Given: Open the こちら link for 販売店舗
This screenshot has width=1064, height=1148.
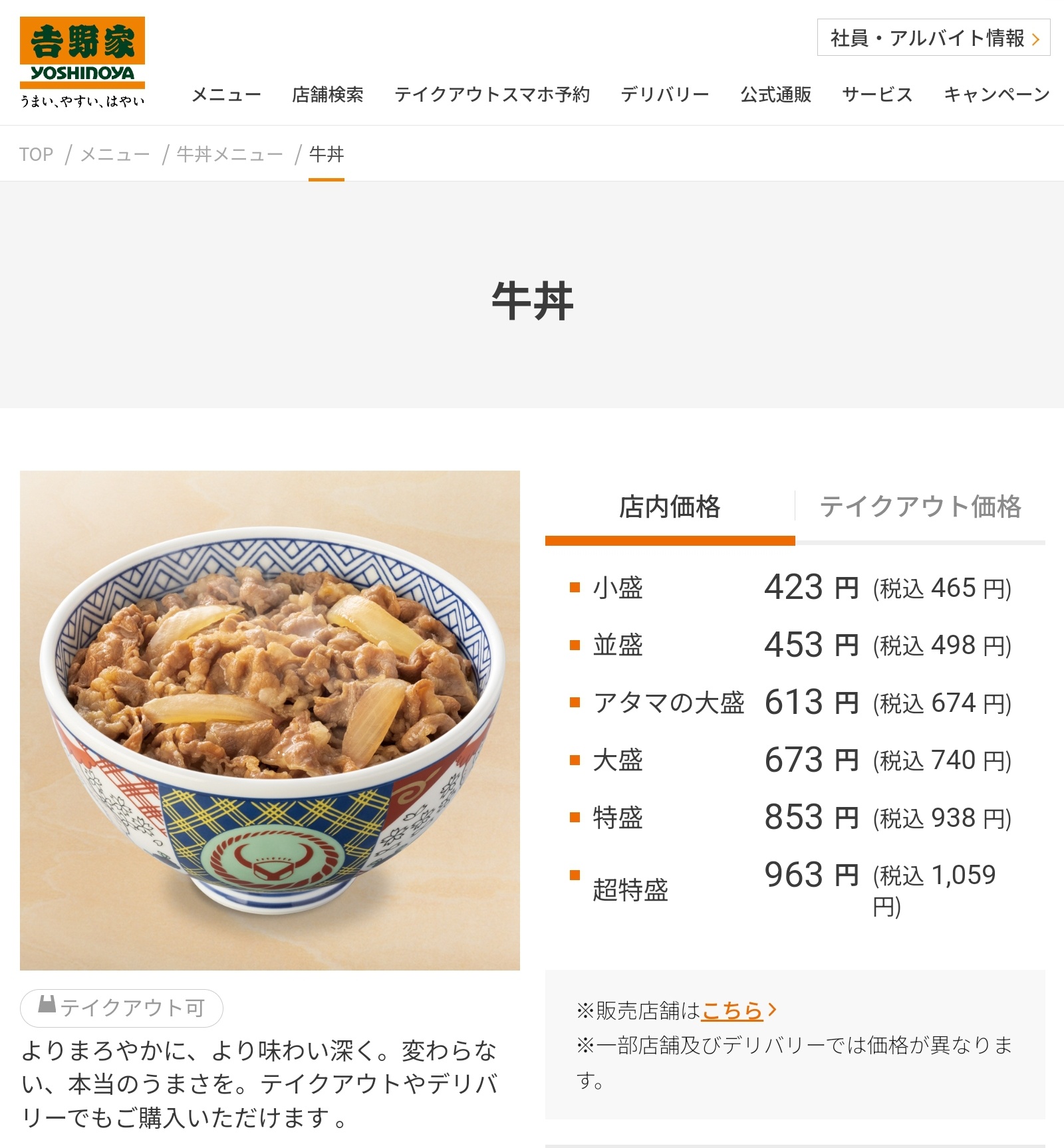Looking at the screenshot, I should (732, 1010).
